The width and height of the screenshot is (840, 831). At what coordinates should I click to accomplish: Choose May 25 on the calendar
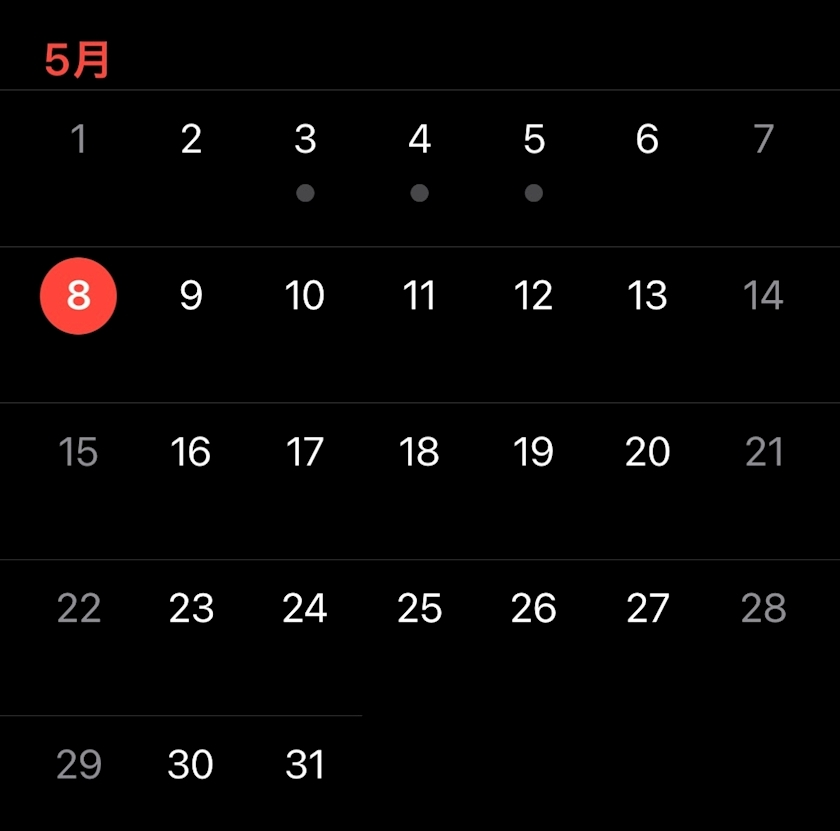click(x=419, y=608)
